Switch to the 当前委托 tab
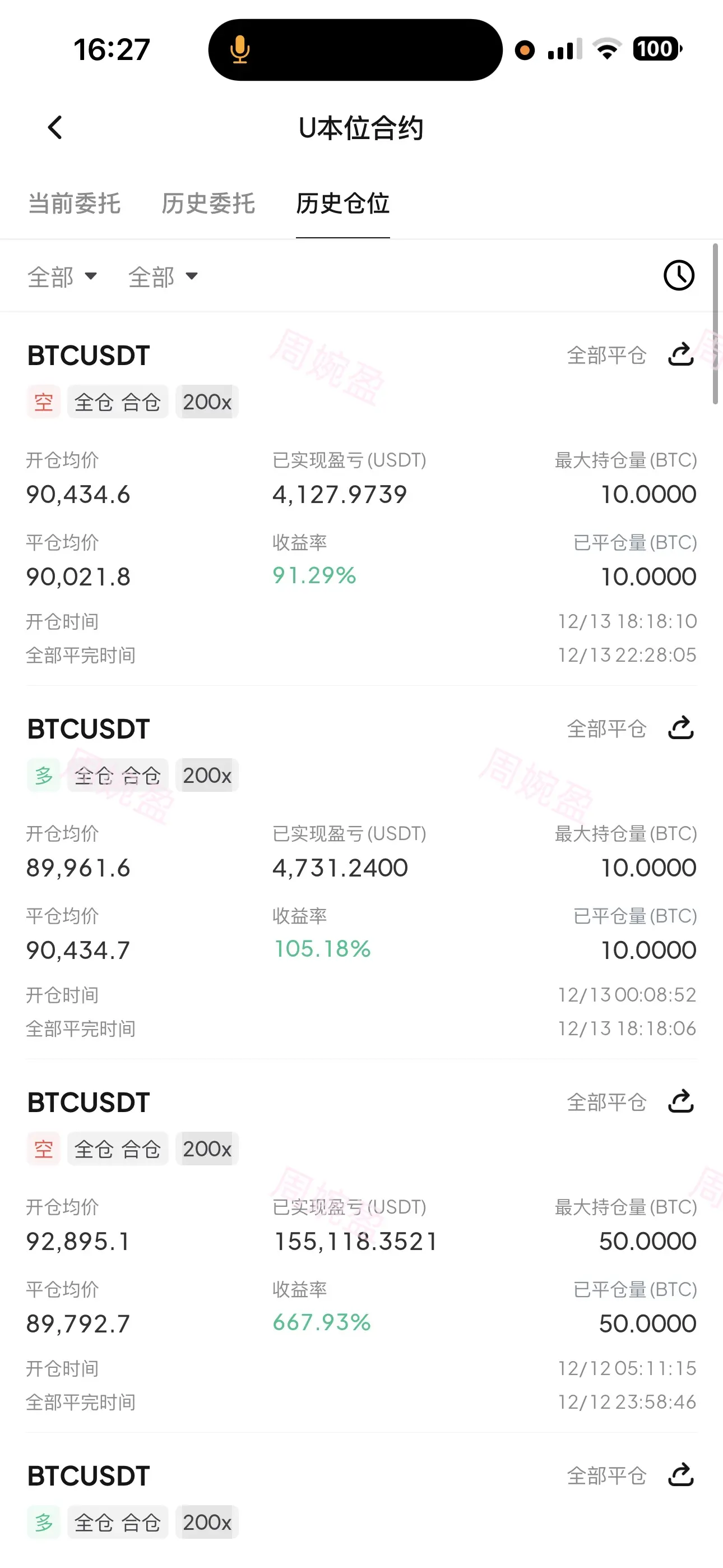 tap(74, 204)
